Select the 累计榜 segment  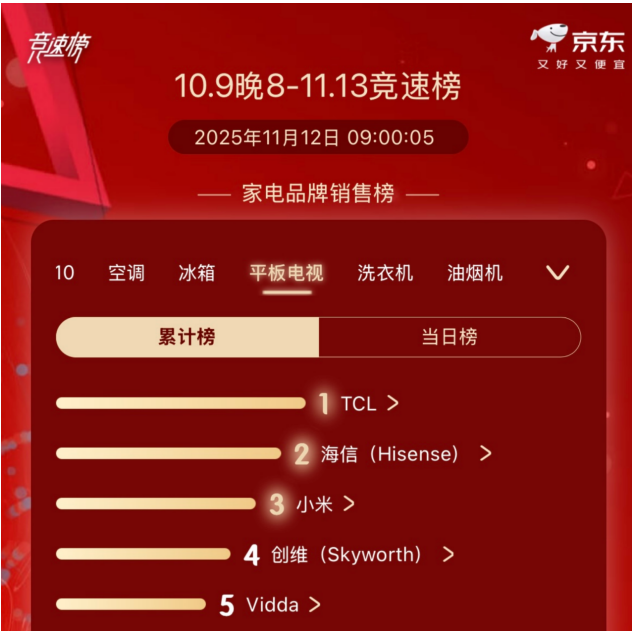click(x=187, y=337)
